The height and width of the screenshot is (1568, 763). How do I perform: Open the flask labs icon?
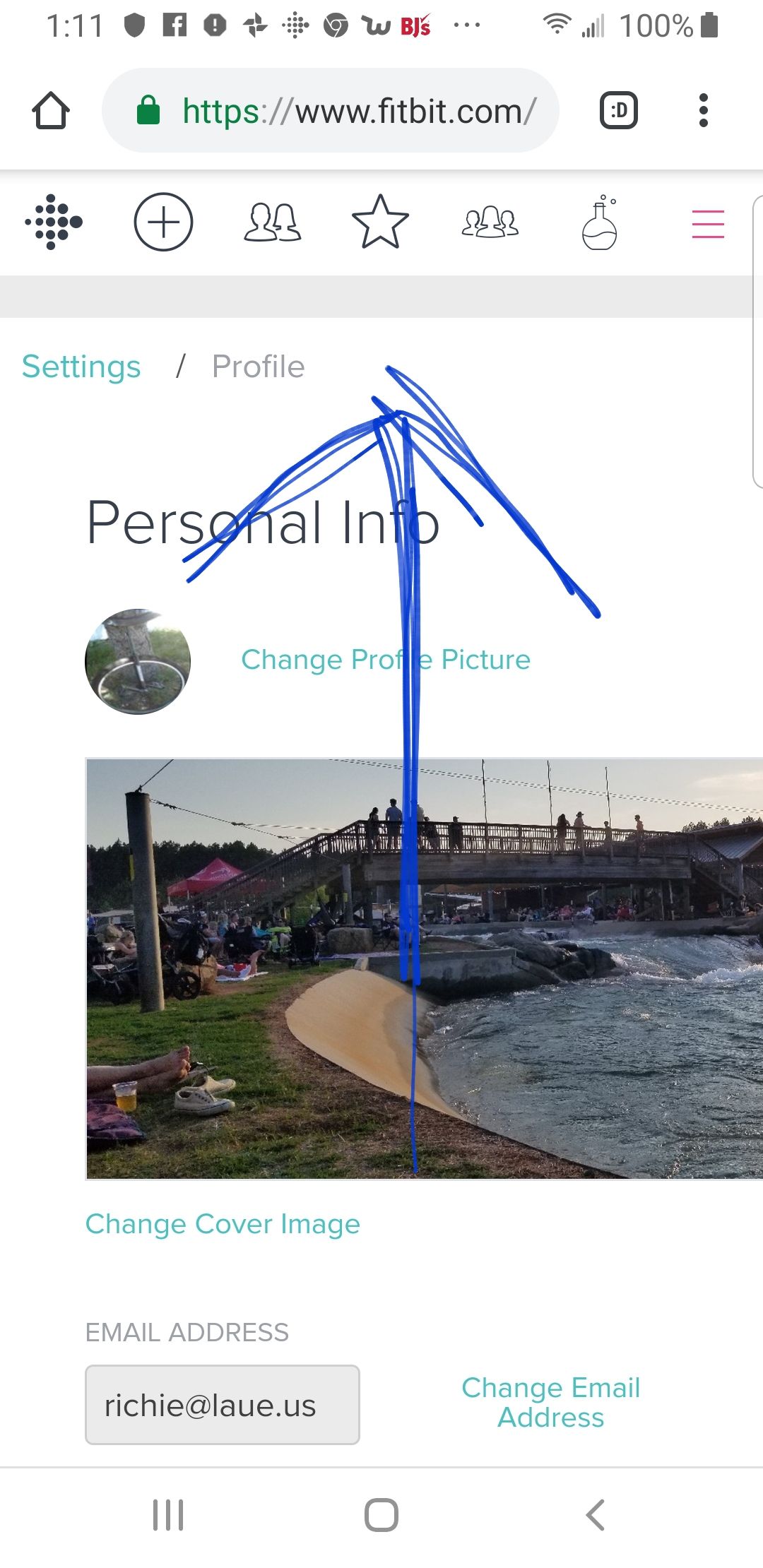pyautogui.click(x=600, y=223)
